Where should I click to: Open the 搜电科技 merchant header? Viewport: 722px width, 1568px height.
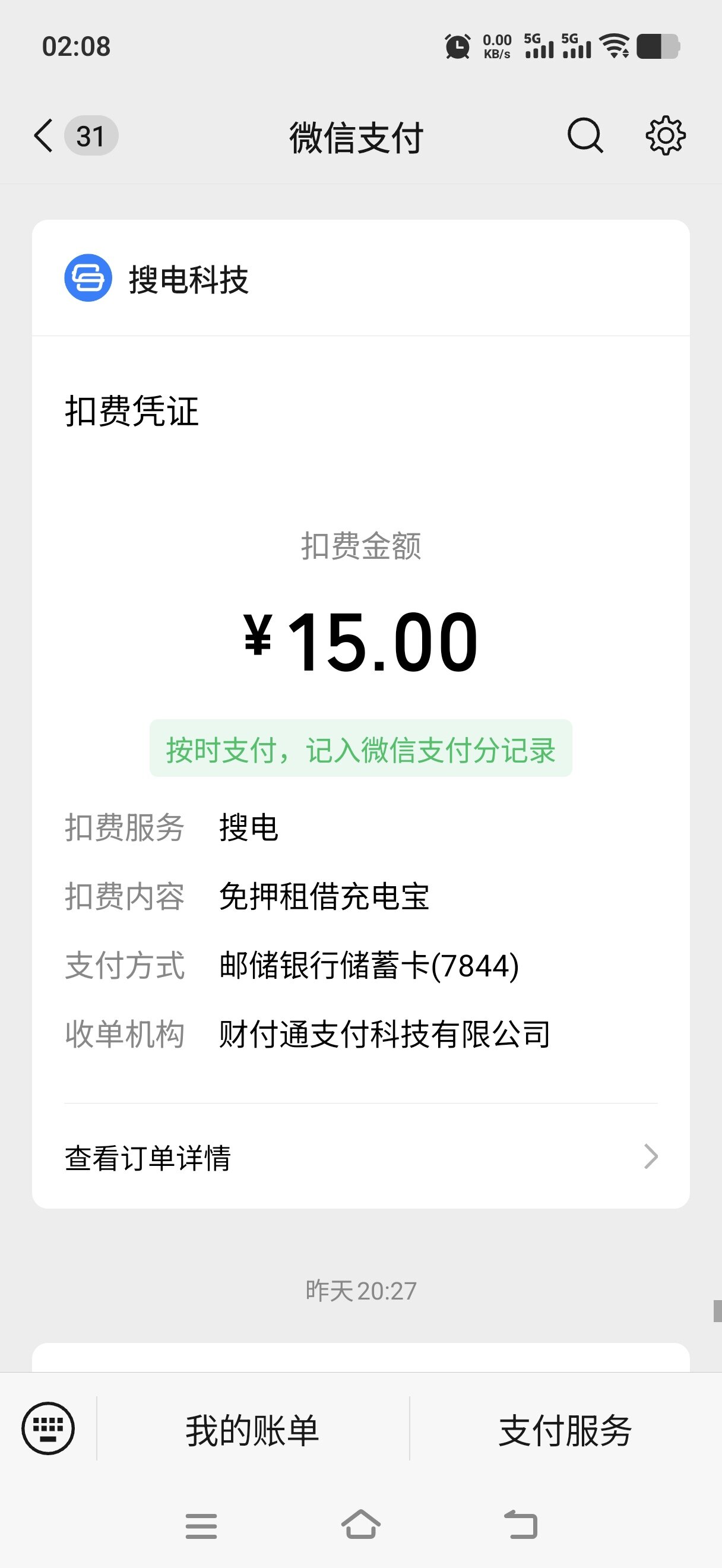click(360, 278)
